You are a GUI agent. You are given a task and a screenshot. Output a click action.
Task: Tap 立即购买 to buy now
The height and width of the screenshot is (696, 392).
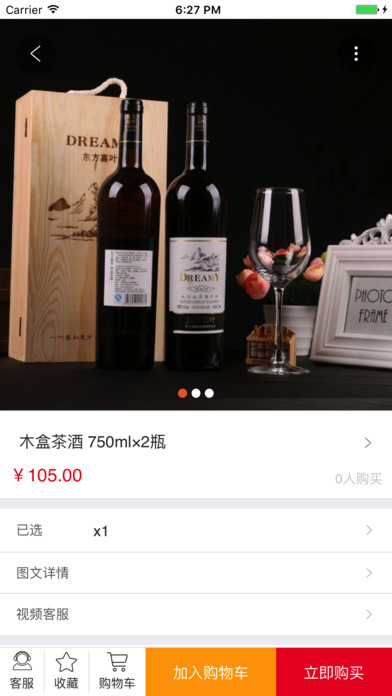click(x=334, y=672)
